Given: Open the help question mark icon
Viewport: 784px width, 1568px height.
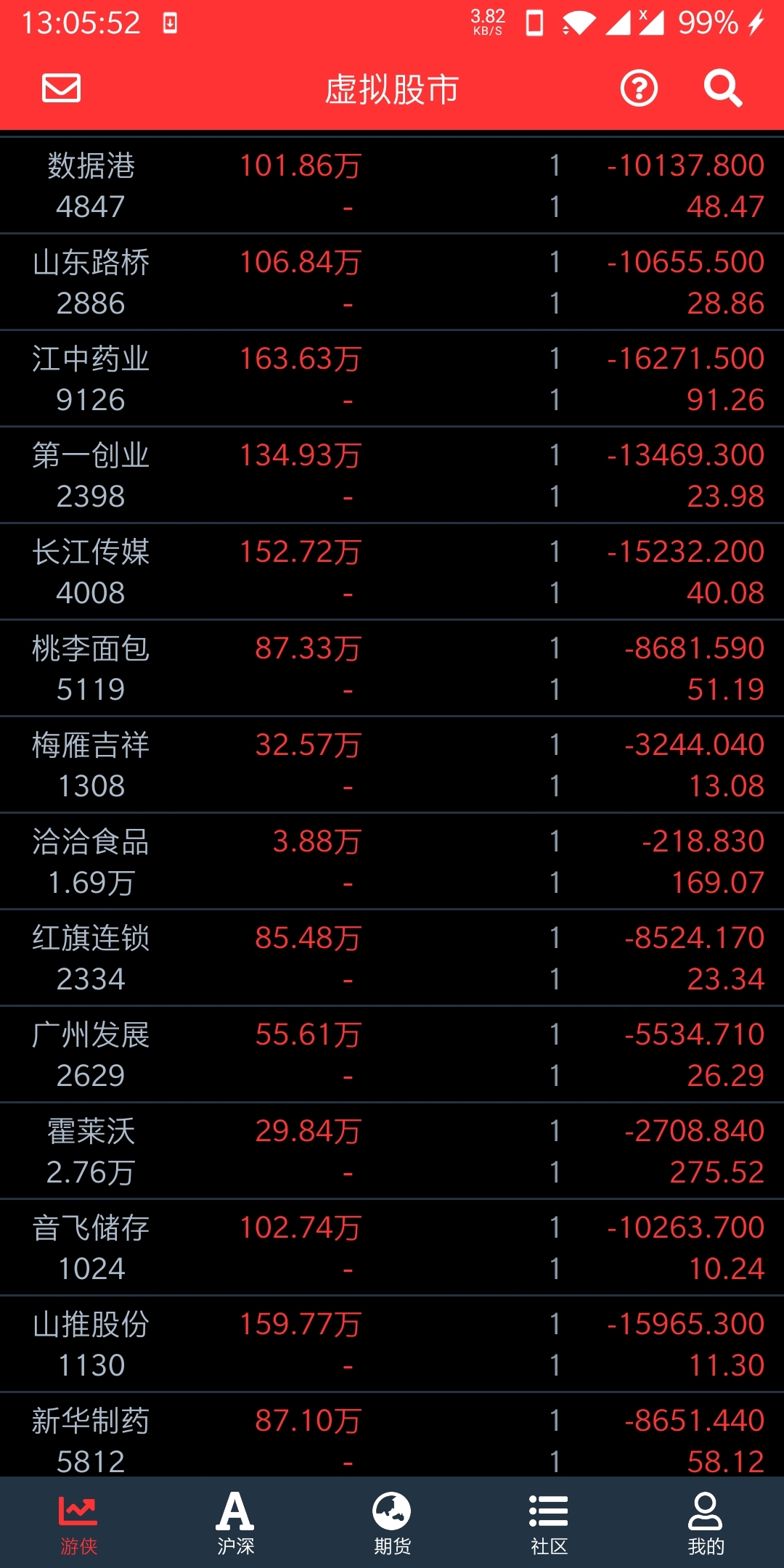Looking at the screenshot, I should [639, 89].
